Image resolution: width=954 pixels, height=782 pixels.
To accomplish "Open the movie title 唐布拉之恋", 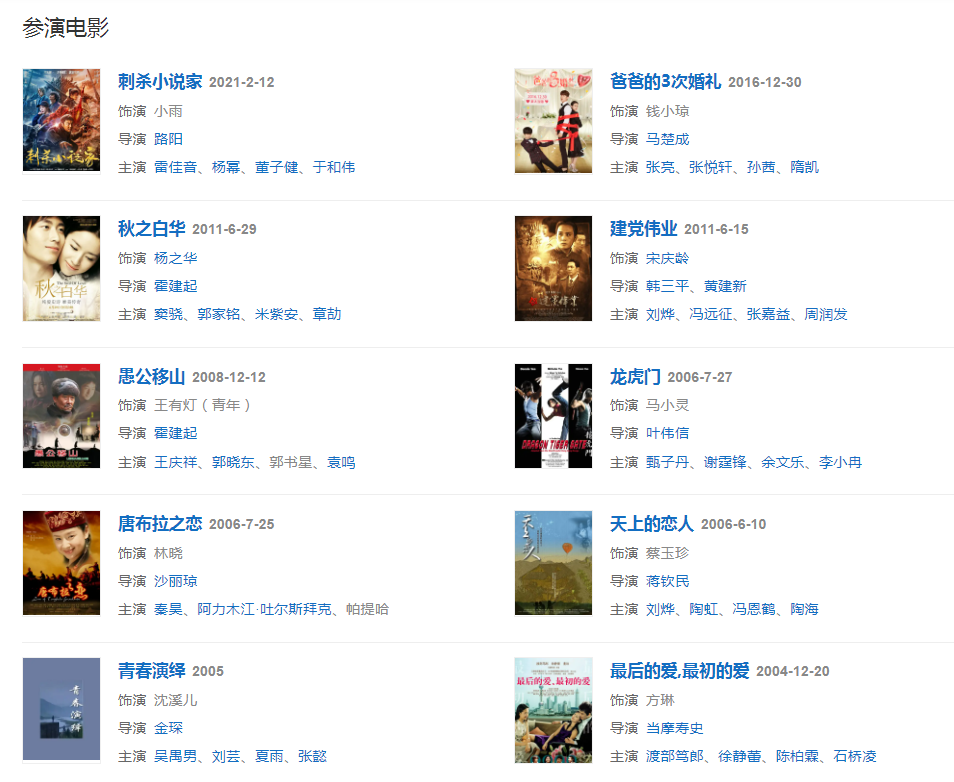I will [160, 524].
